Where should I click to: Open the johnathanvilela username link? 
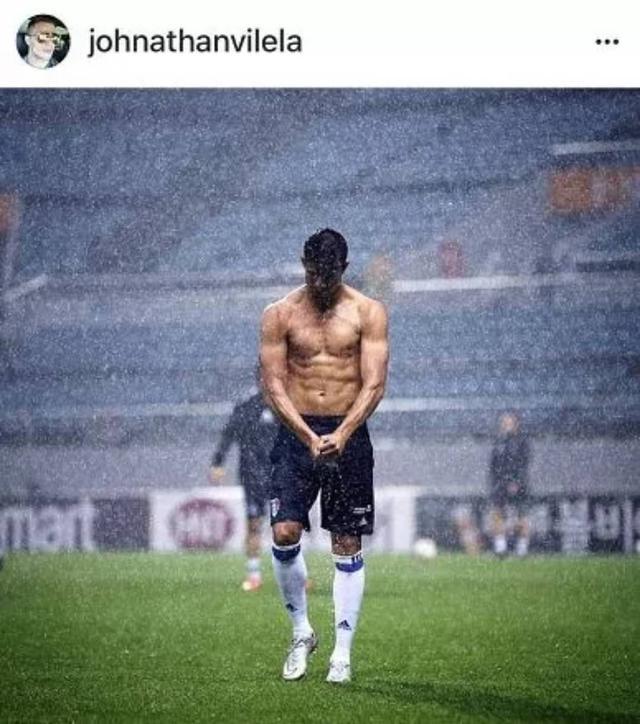click(x=194, y=42)
